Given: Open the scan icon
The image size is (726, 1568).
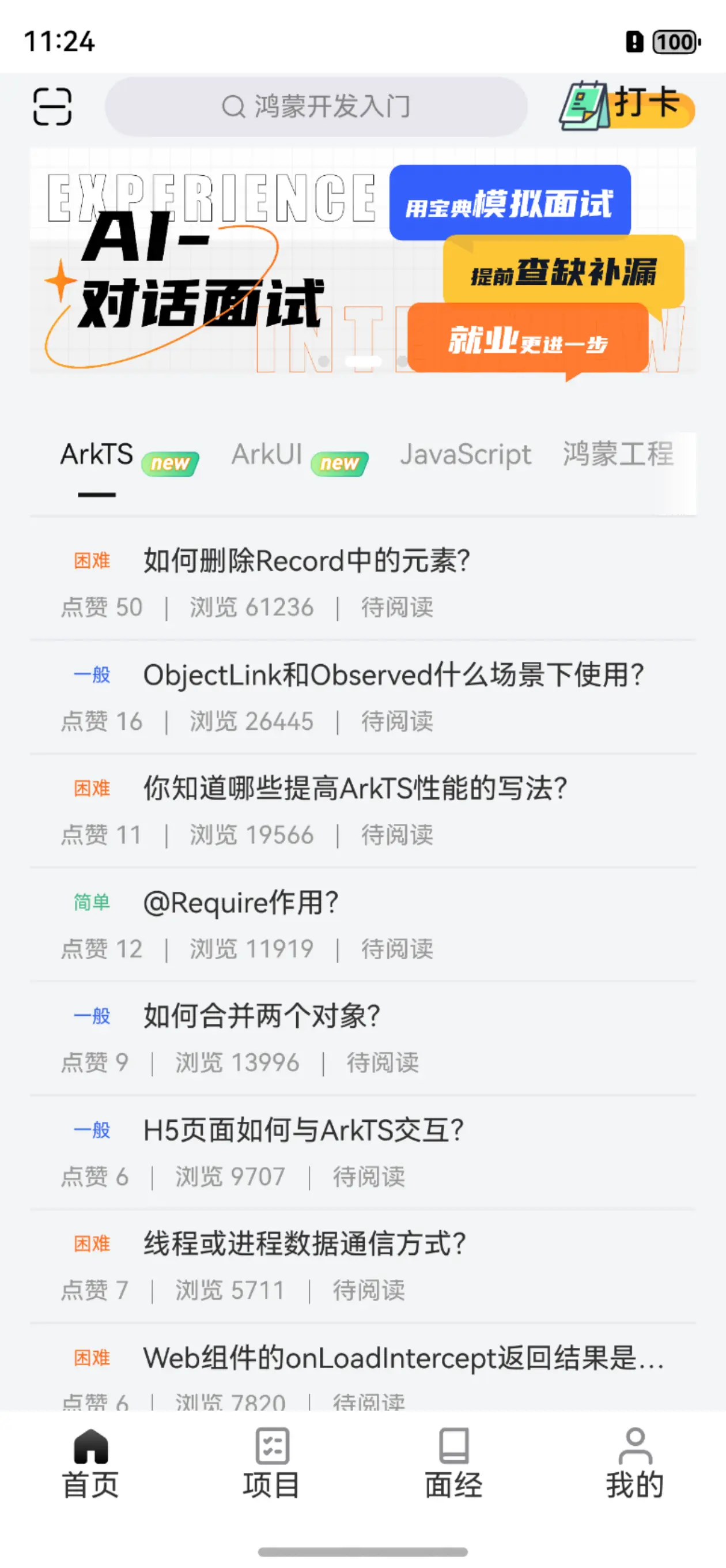Looking at the screenshot, I should (x=52, y=107).
